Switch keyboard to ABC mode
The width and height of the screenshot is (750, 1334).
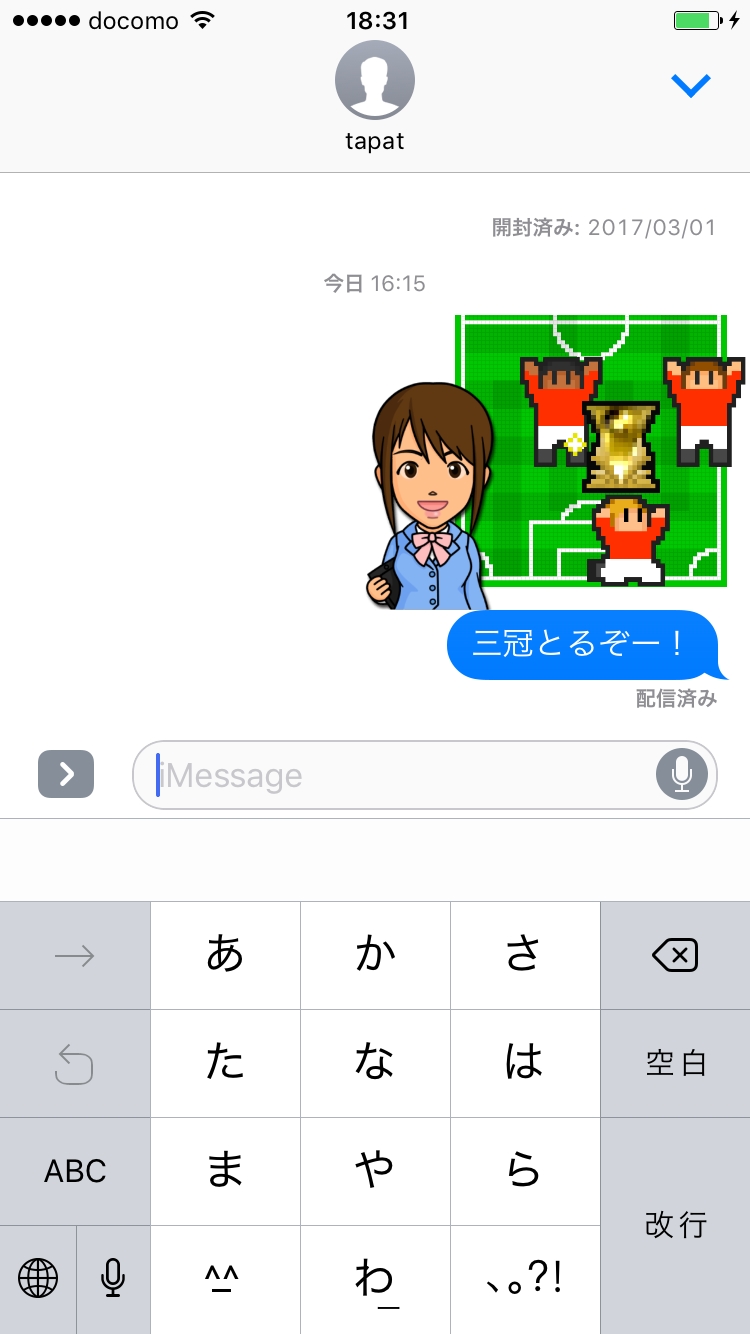75,1171
